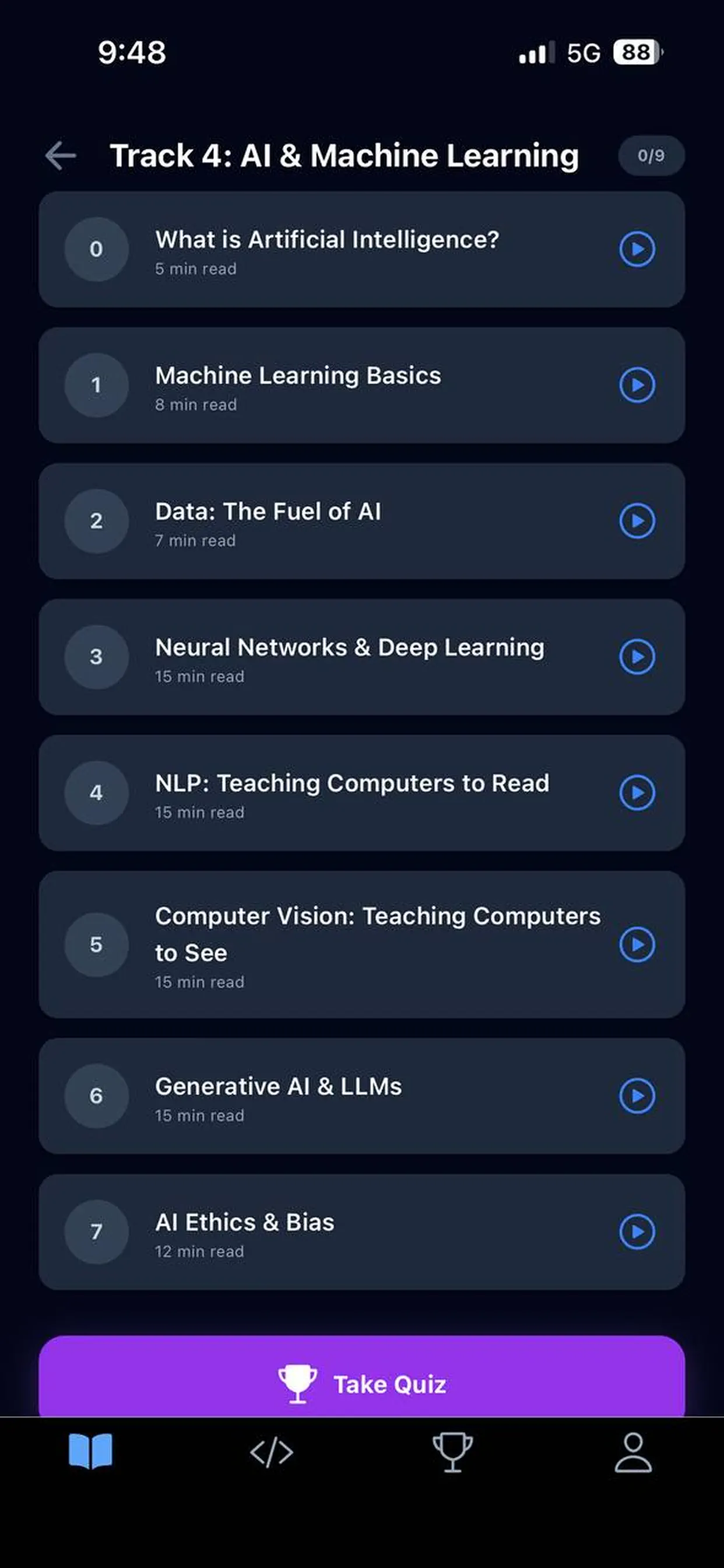
Task: Play the 'Generative AI & LLMs' lesson
Action: [x=637, y=1095]
